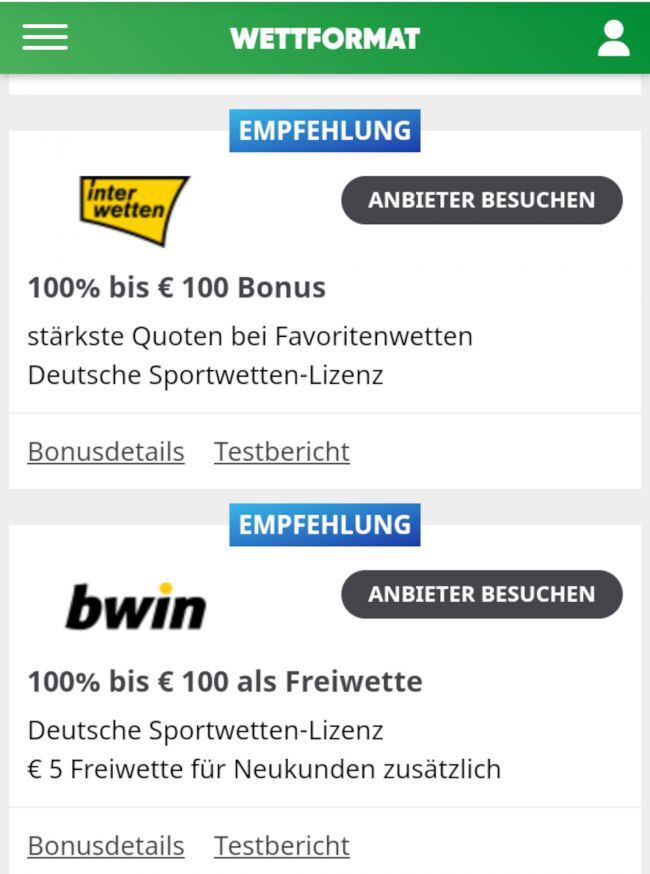The image size is (650, 874).
Task: Read the bwin Testbericht
Action: 282,846
